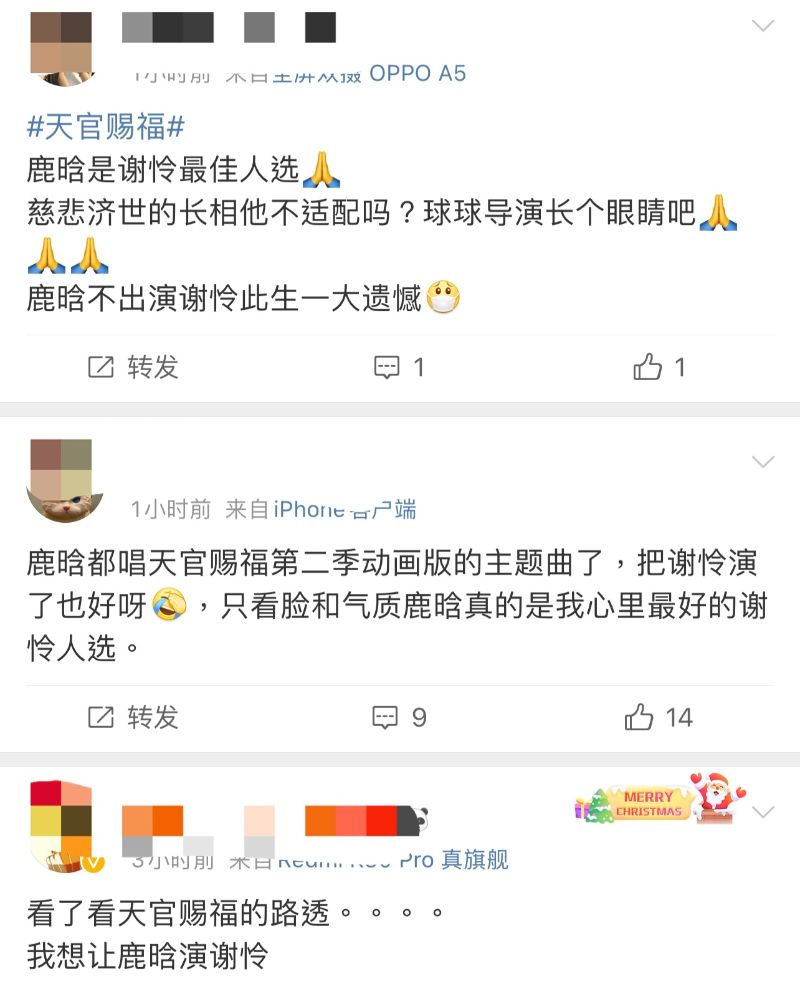Expand options chevron on the iPhone客户端 post
Screen dimensions: 800x989
[763, 461]
